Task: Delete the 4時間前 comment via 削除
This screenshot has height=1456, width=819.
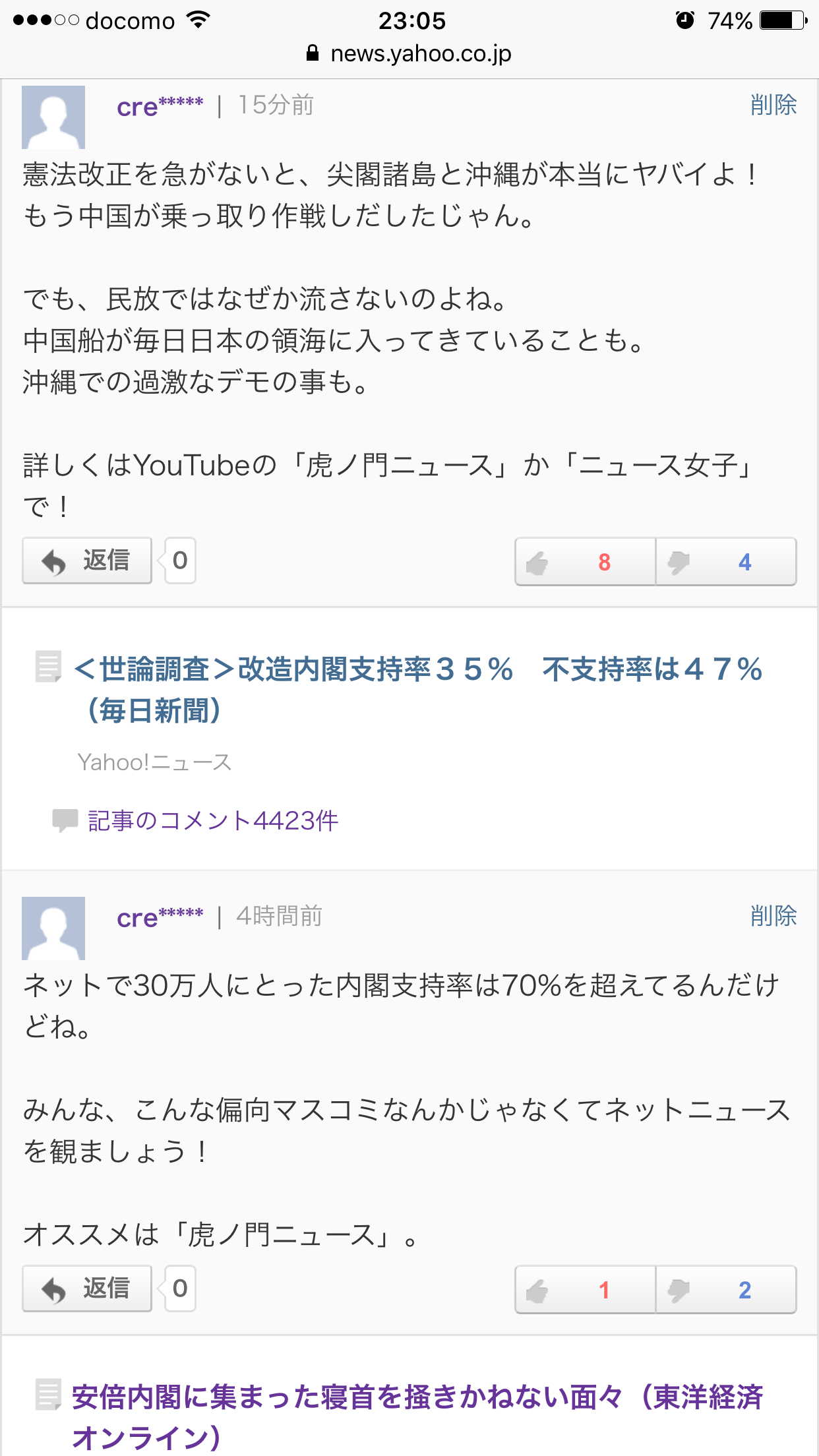Action: [x=773, y=916]
